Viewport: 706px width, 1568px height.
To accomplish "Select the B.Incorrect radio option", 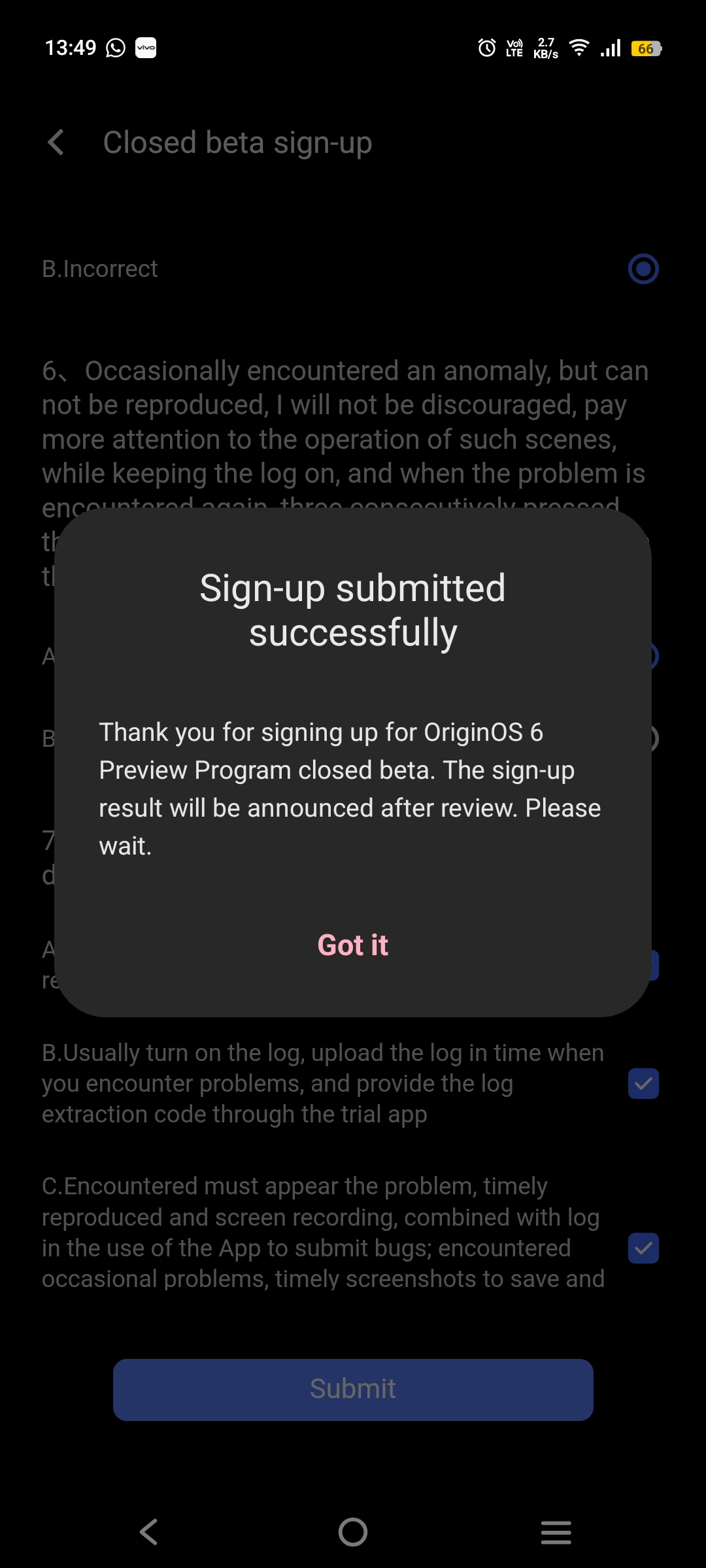I will pyautogui.click(x=643, y=269).
